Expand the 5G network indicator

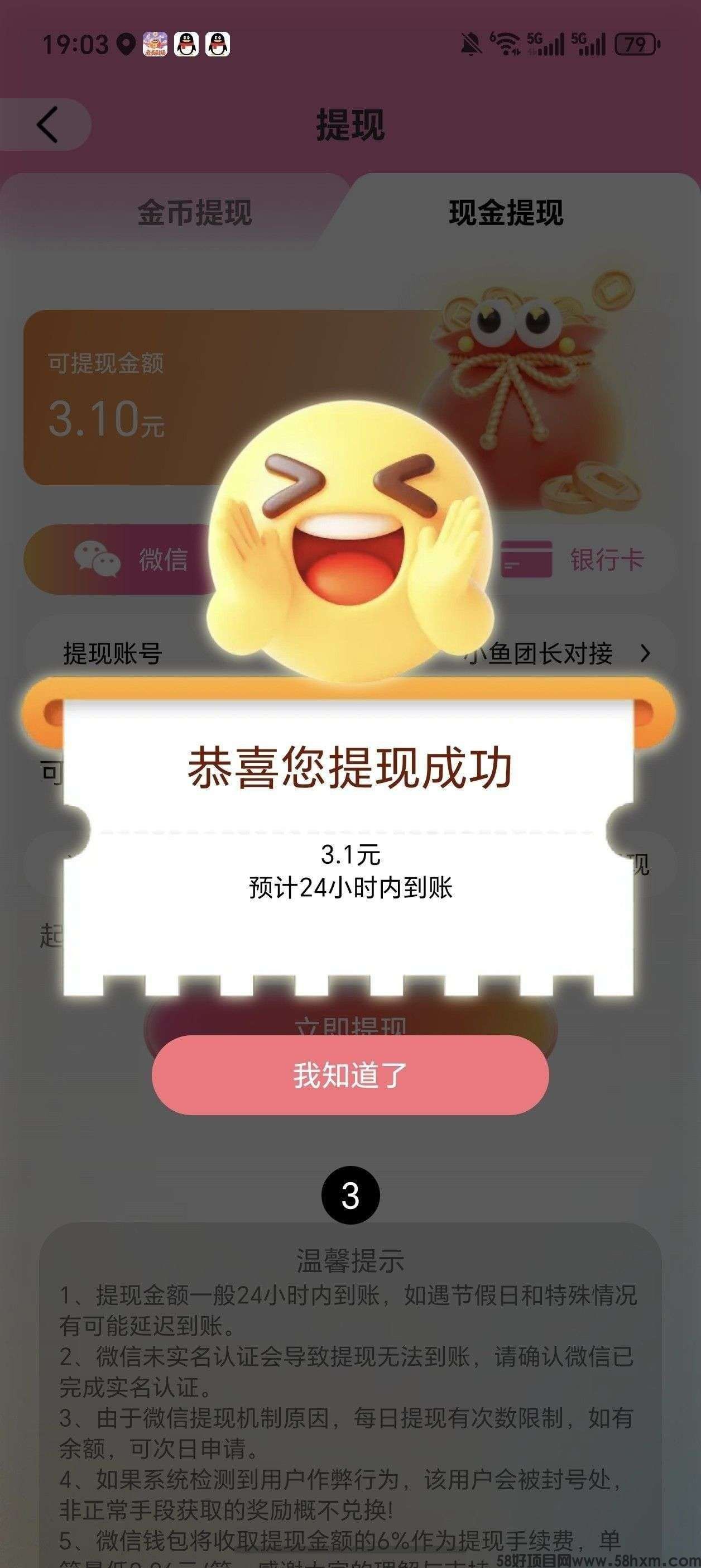coord(545,44)
